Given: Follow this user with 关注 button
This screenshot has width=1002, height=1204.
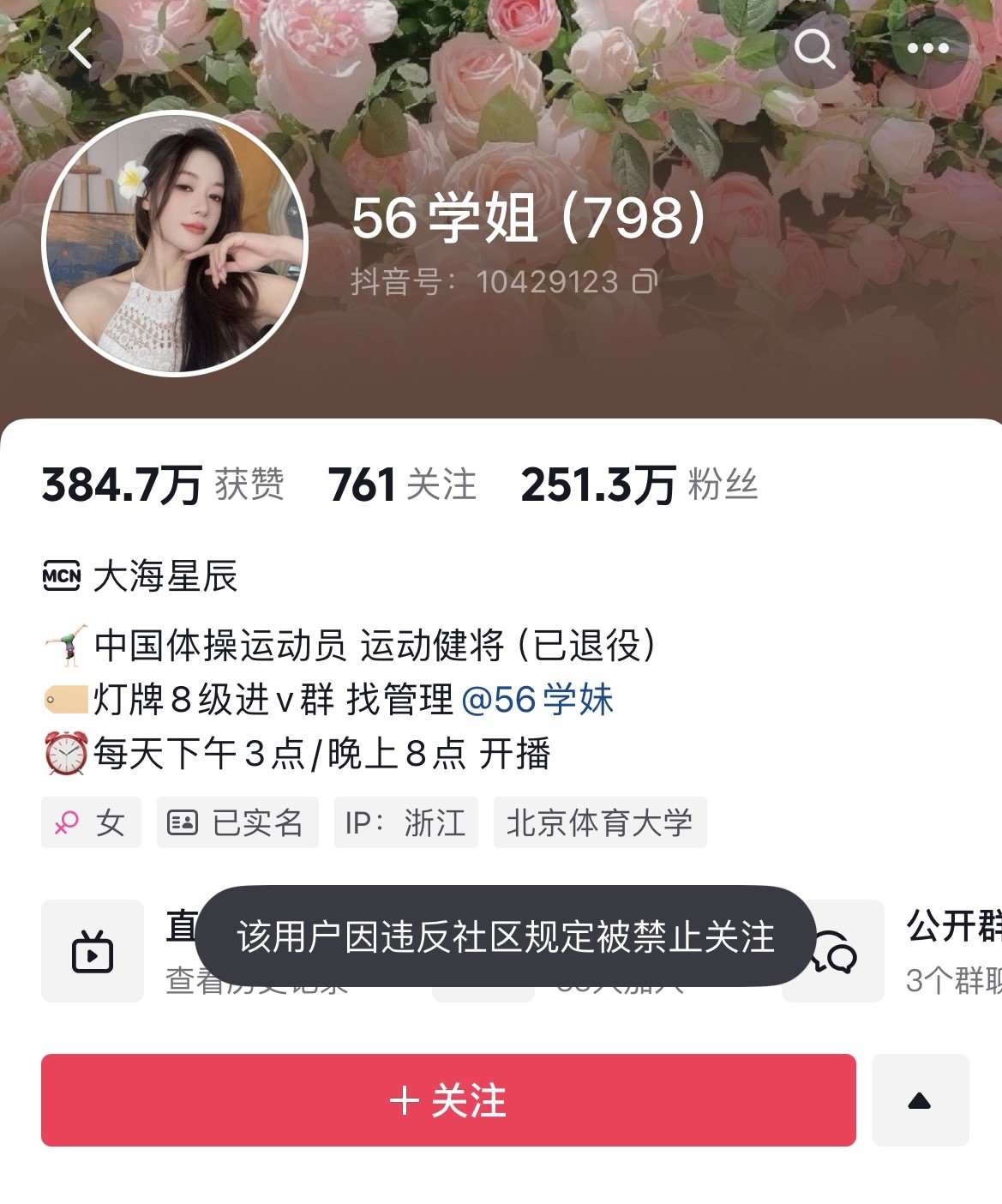Looking at the screenshot, I should coord(448,1100).
